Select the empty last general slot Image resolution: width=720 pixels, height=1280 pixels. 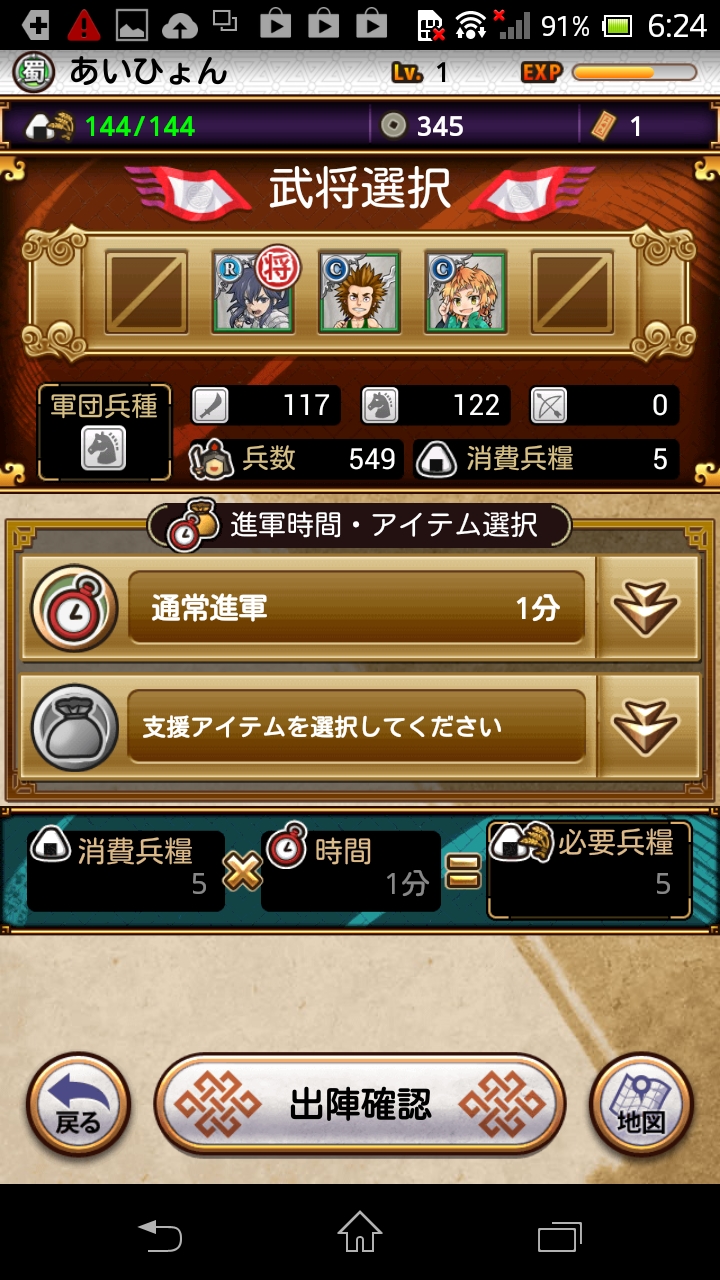[572, 291]
